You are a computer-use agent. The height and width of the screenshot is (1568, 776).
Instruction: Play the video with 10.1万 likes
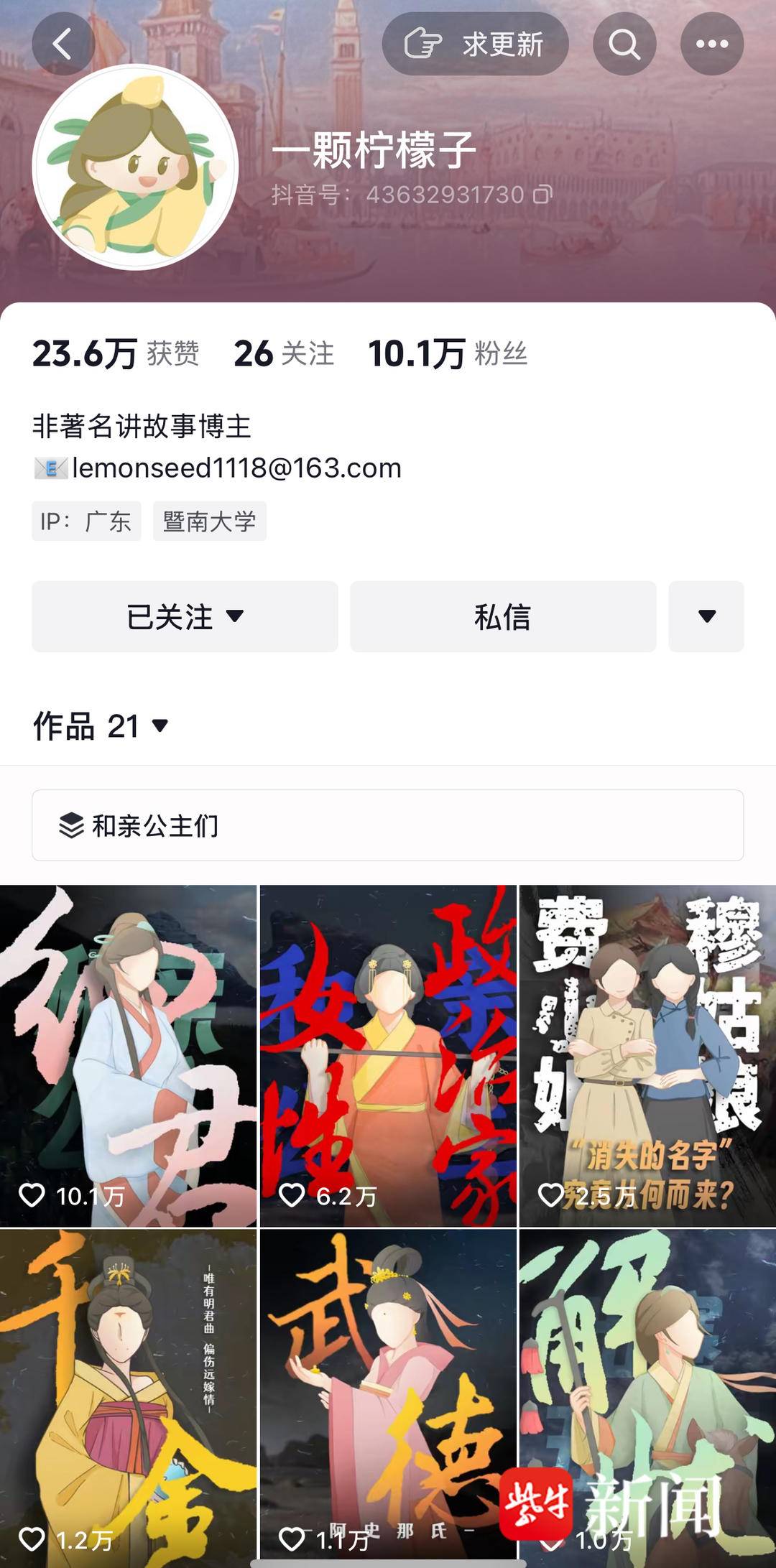tap(128, 1054)
